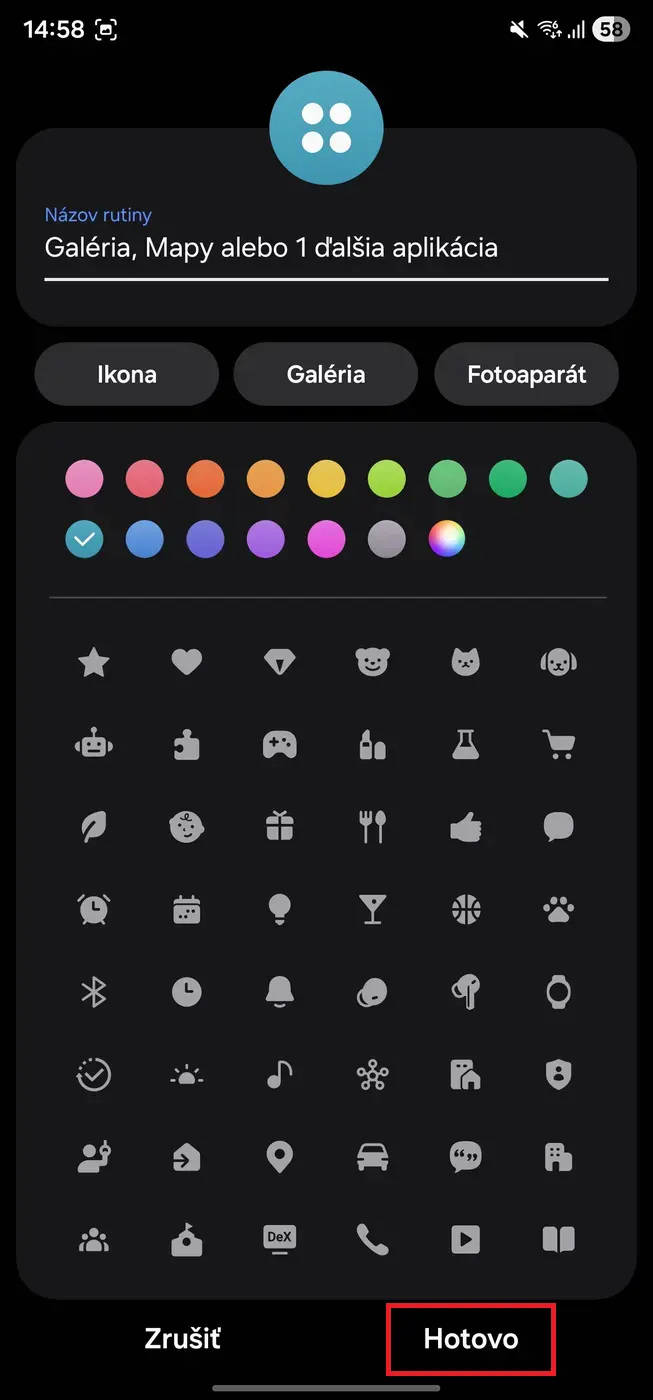Choose the star icon
This screenshot has width=653, height=1400.
click(x=94, y=661)
